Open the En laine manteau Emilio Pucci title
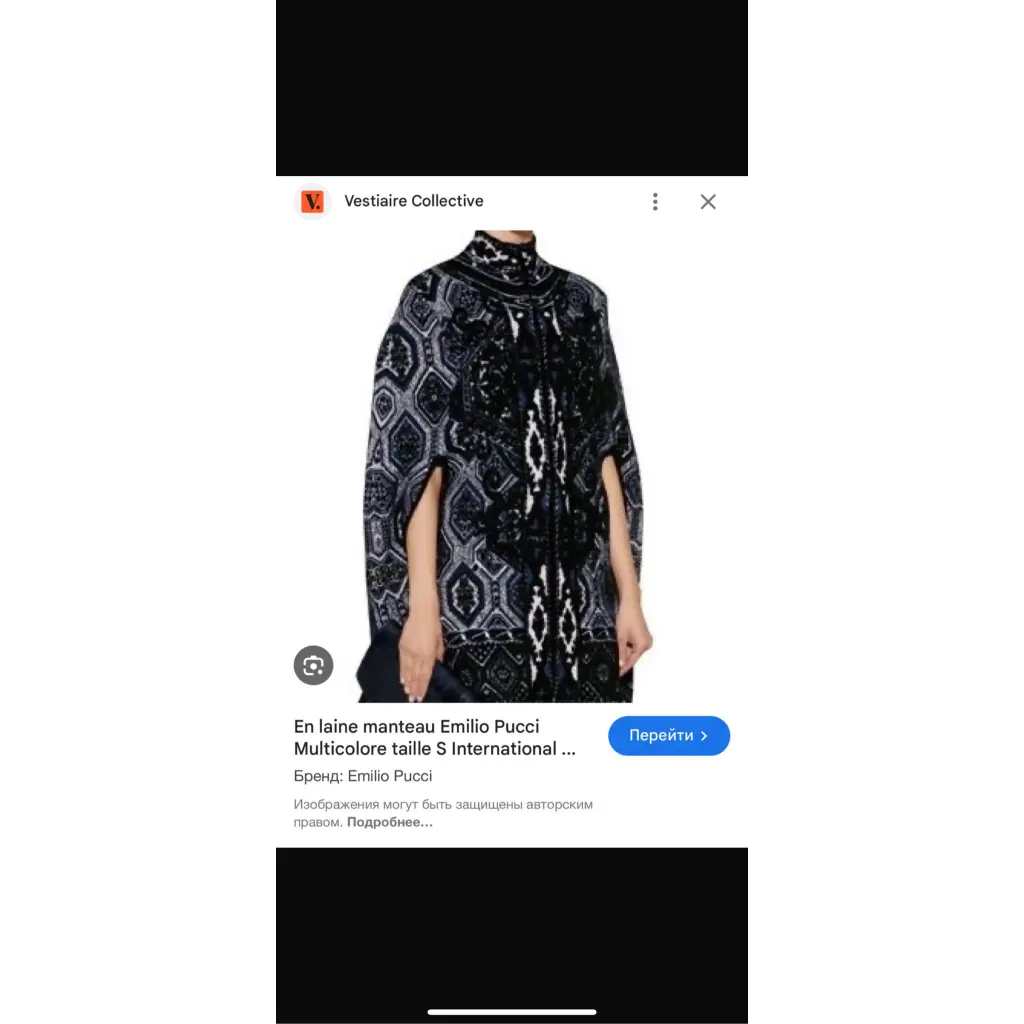The image size is (1024, 1024). (434, 738)
